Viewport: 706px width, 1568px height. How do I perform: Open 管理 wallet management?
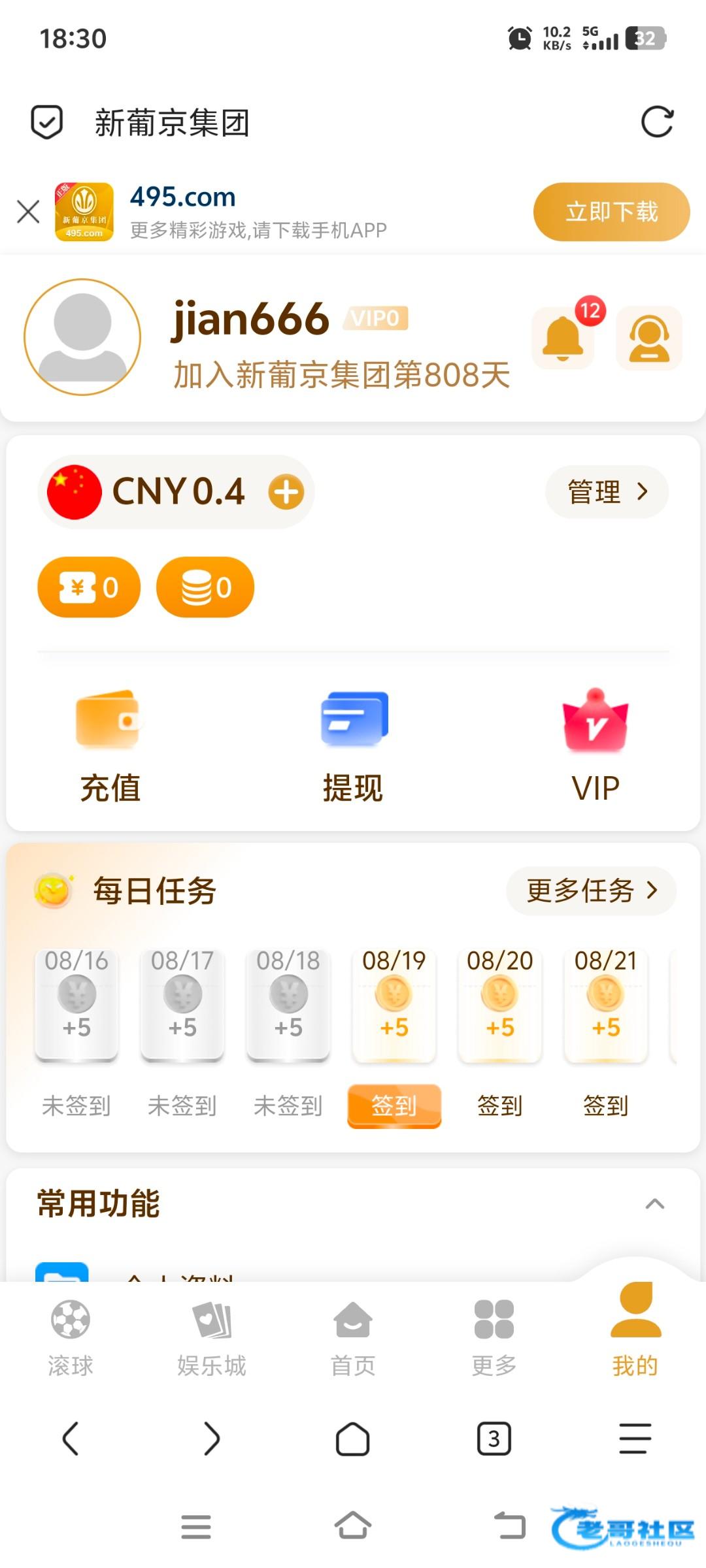point(607,492)
